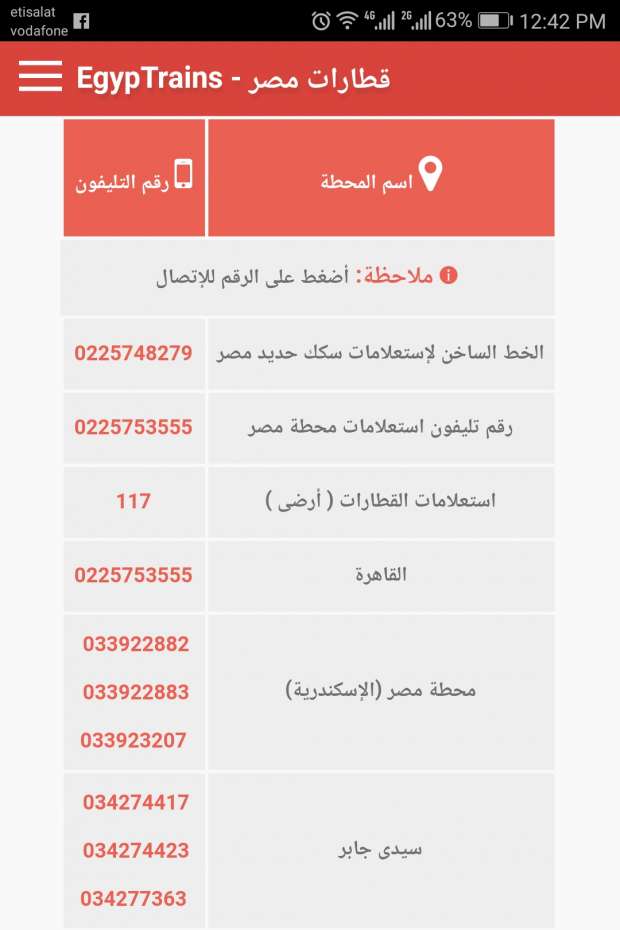Dial Alexandria number 033923207
The width and height of the screenshot is (620, 930).
pyautogui.click(x=133, y=741)
